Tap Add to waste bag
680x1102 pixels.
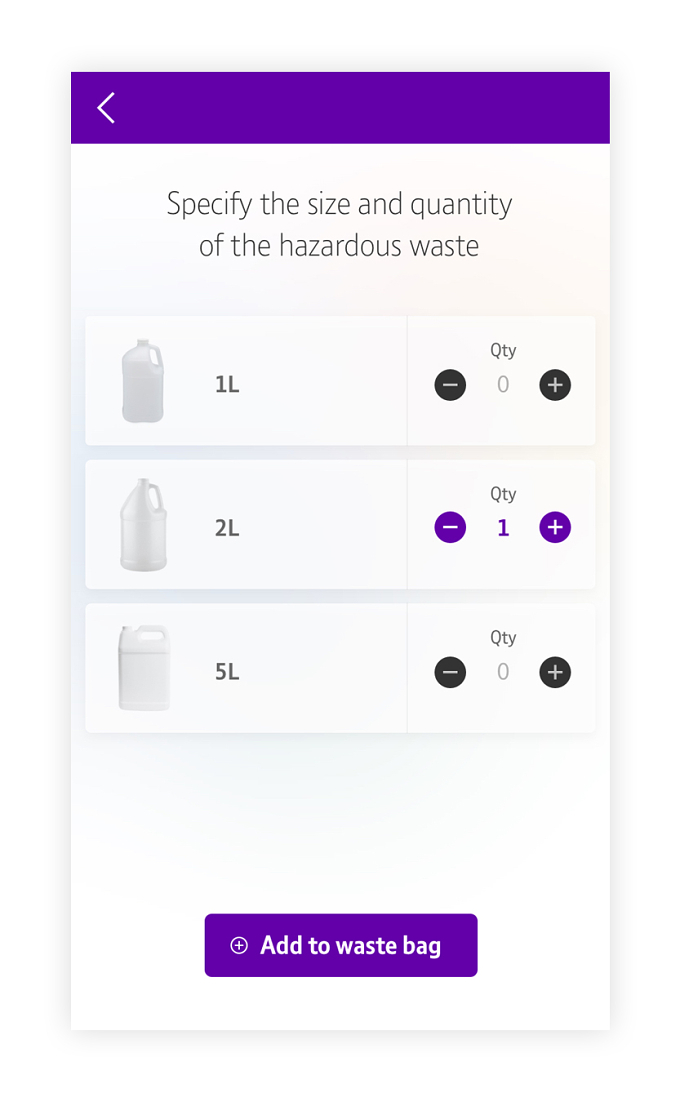click(x=341, y=945)
